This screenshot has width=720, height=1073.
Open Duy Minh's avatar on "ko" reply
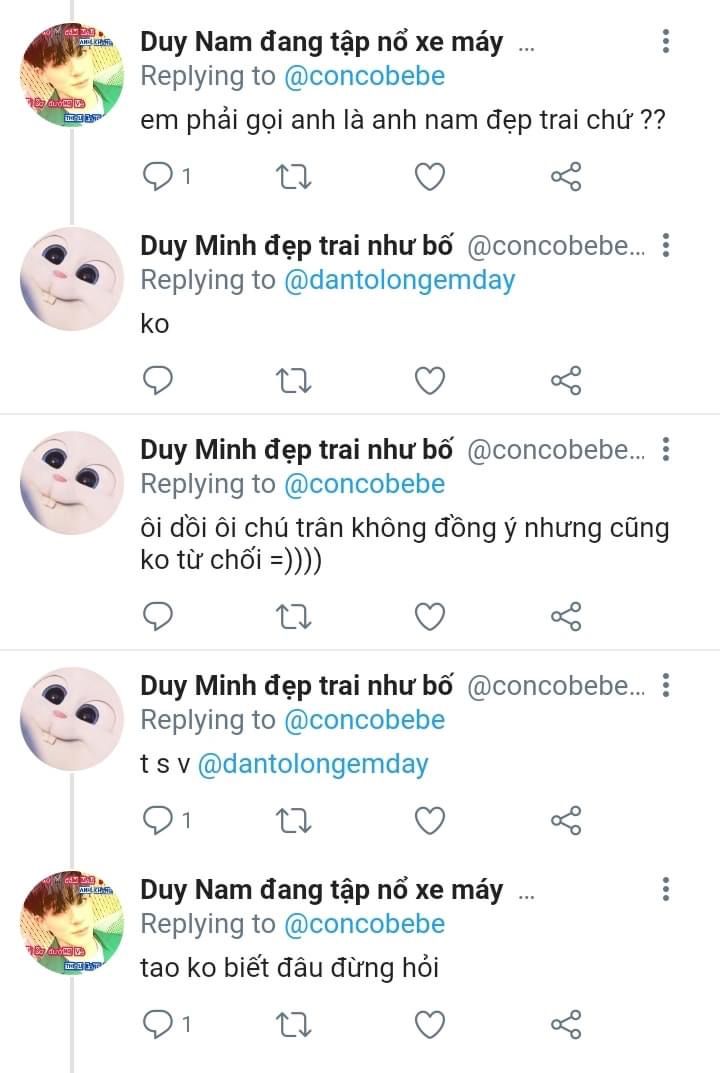pyautogui.click(x=72, y=278)
